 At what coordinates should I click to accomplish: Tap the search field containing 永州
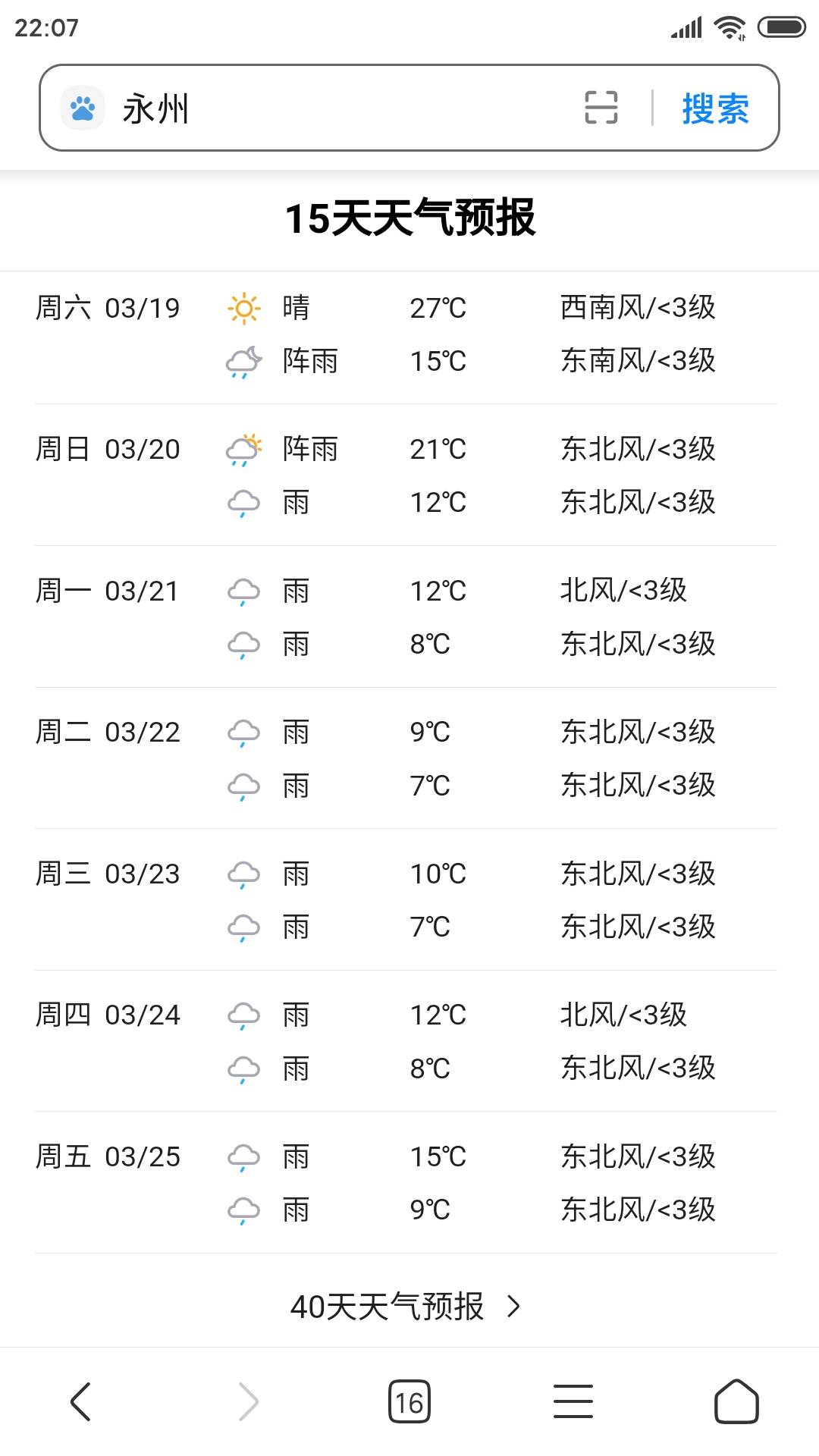345,108
